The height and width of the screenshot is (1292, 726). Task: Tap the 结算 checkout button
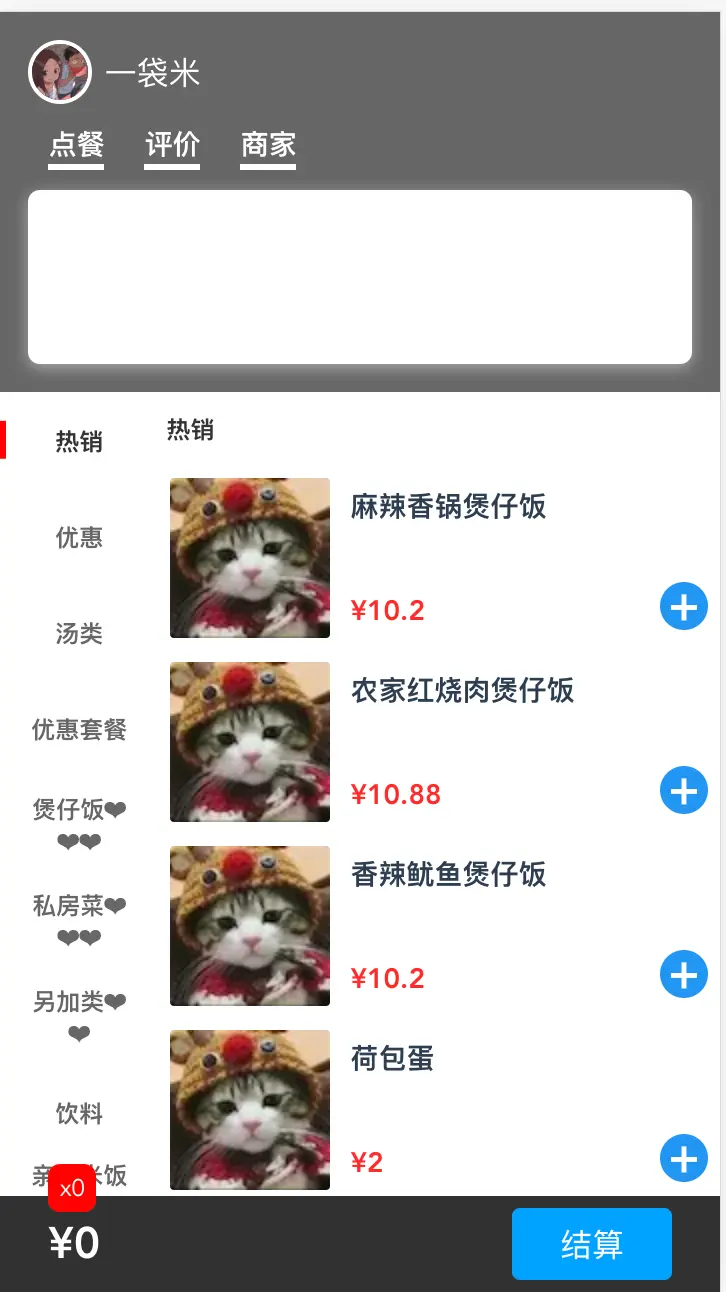coord(591,1244)
